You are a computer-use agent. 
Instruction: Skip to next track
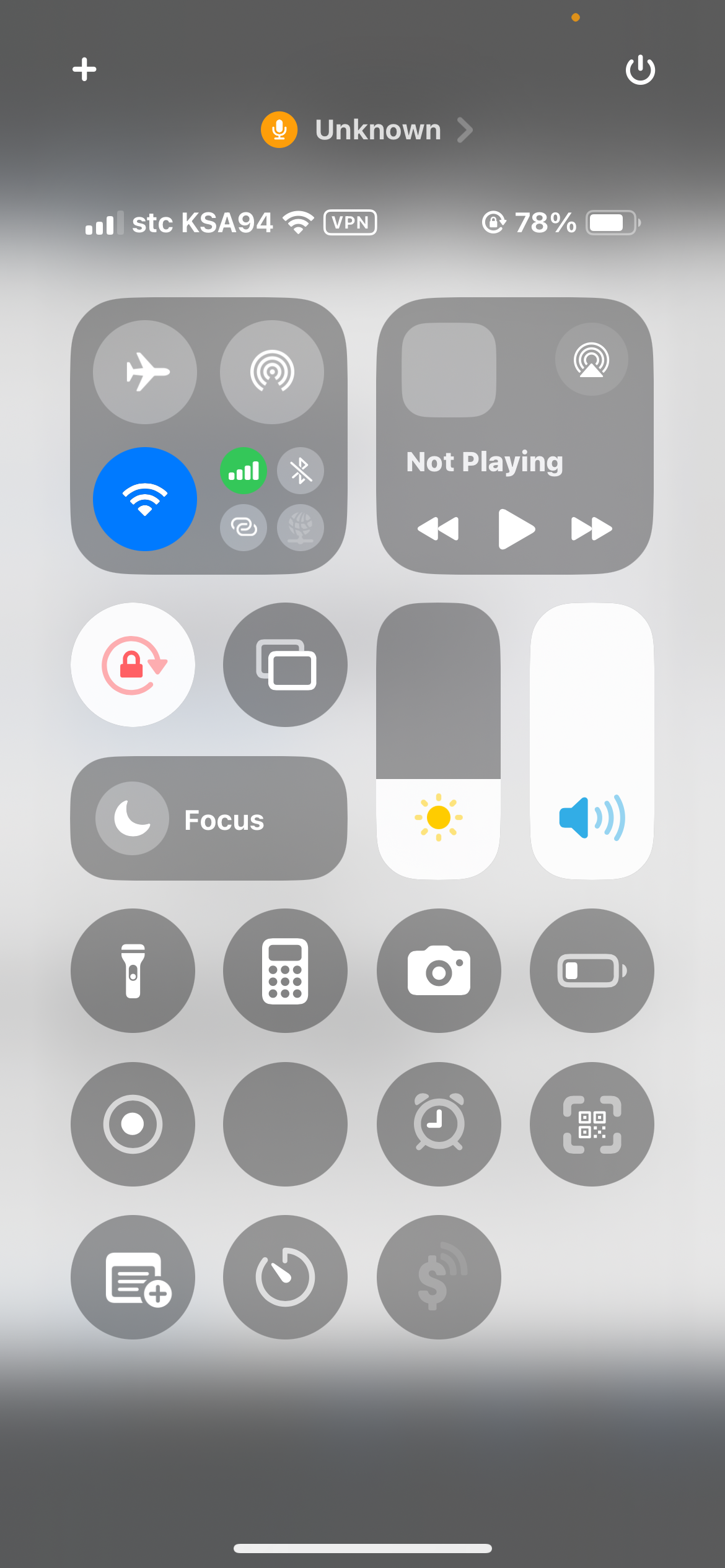pyautogui.click(x=592, y=529)
